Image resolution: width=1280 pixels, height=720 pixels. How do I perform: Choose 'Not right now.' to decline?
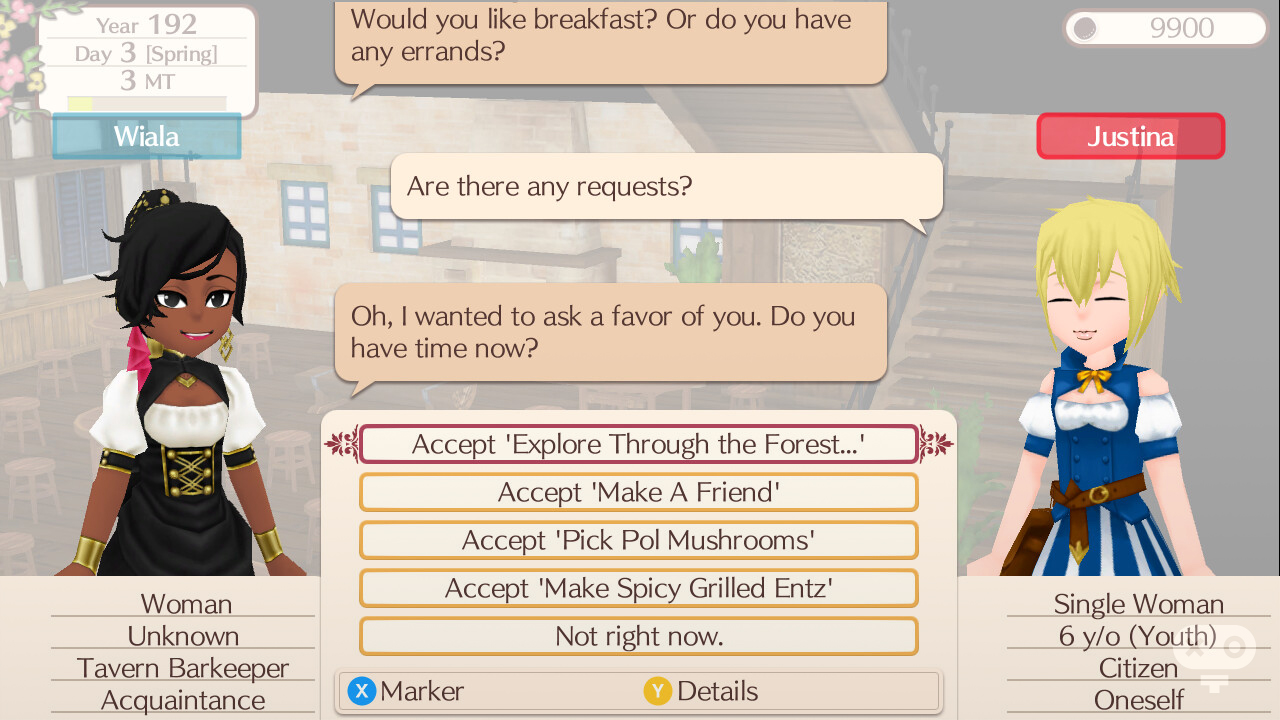point(638,636)
